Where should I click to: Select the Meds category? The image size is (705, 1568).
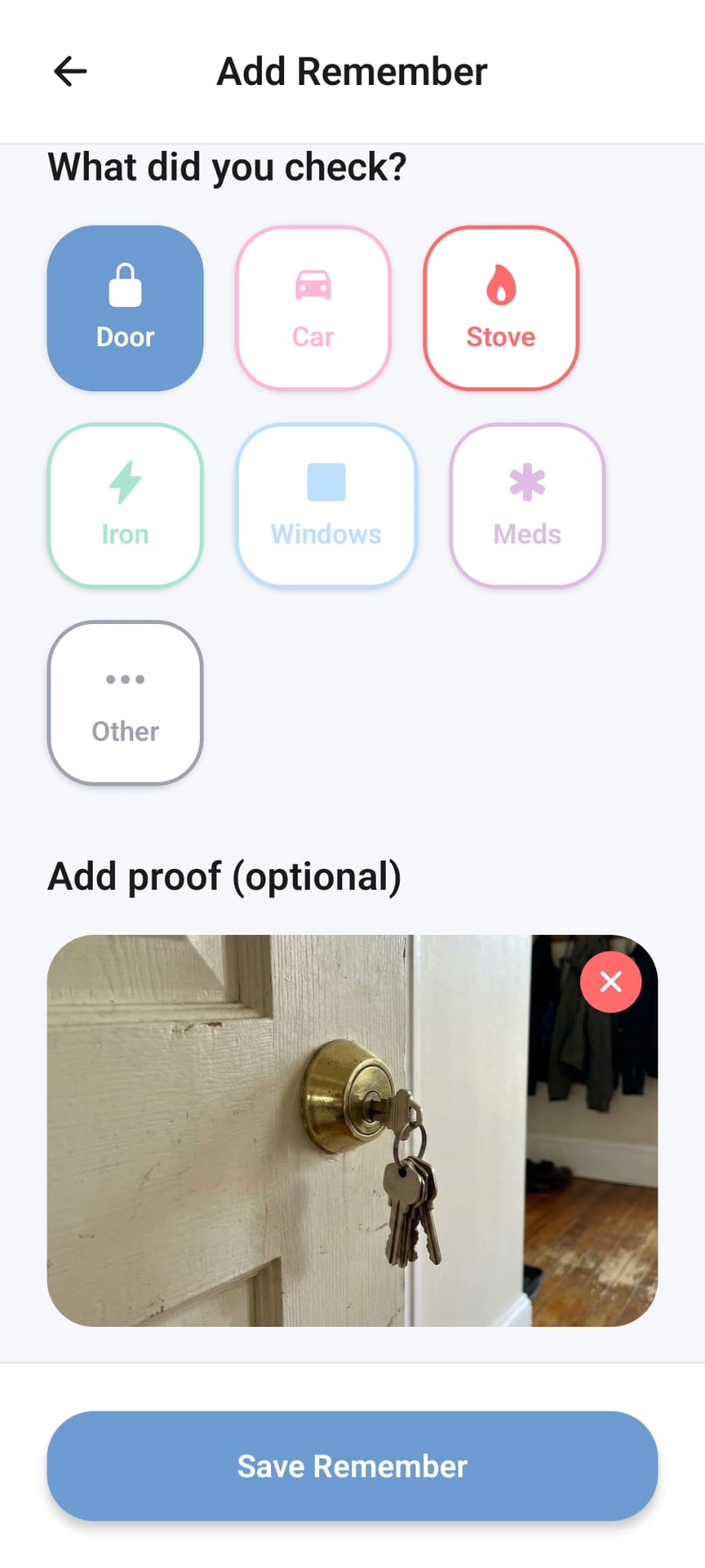[x=527, y=505]
